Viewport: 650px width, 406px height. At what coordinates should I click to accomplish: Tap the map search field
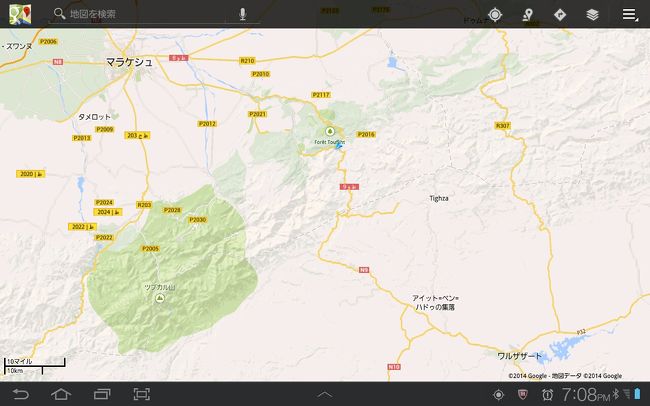140,14
